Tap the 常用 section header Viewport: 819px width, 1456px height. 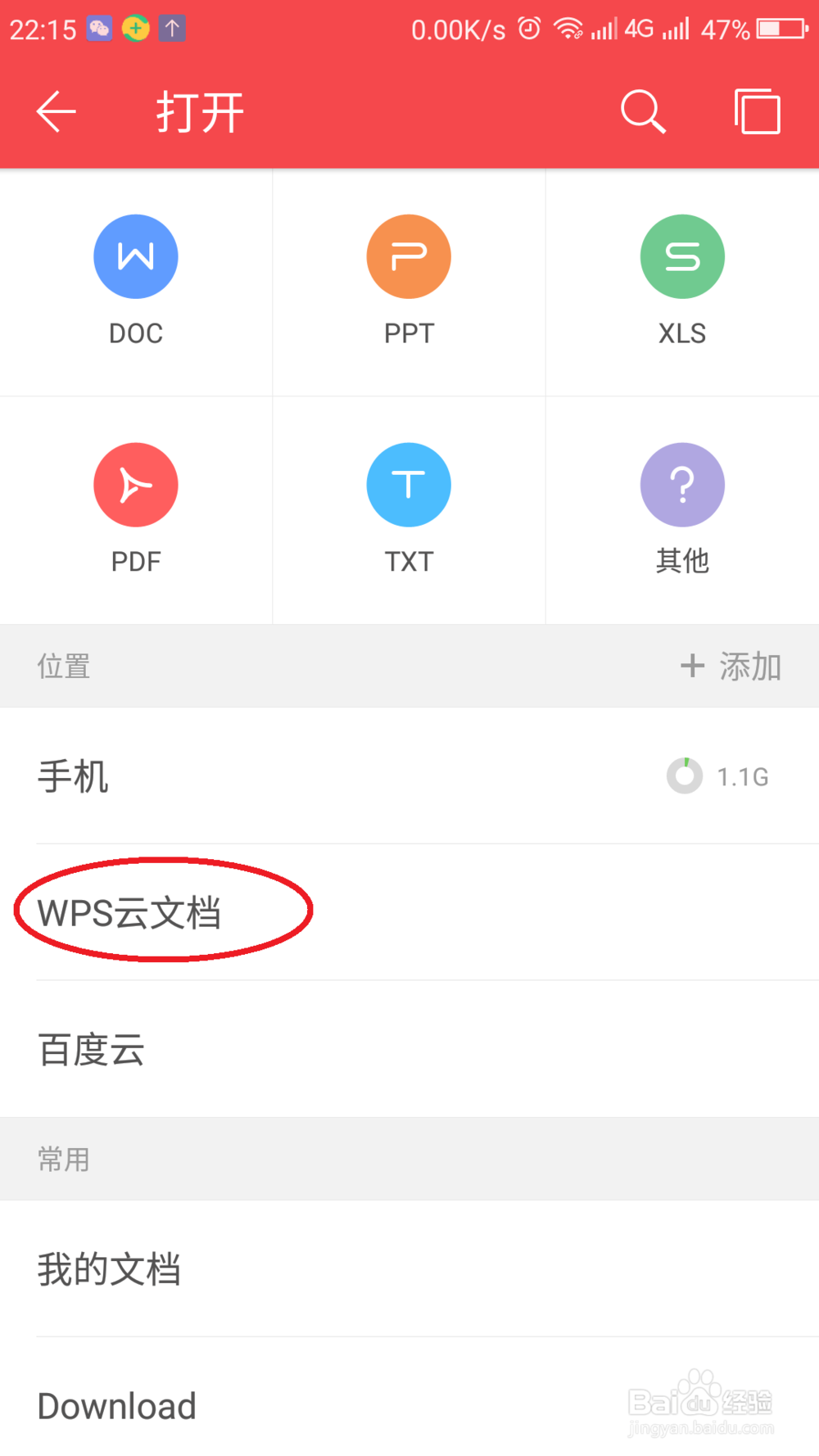(x=65, y=1159)
